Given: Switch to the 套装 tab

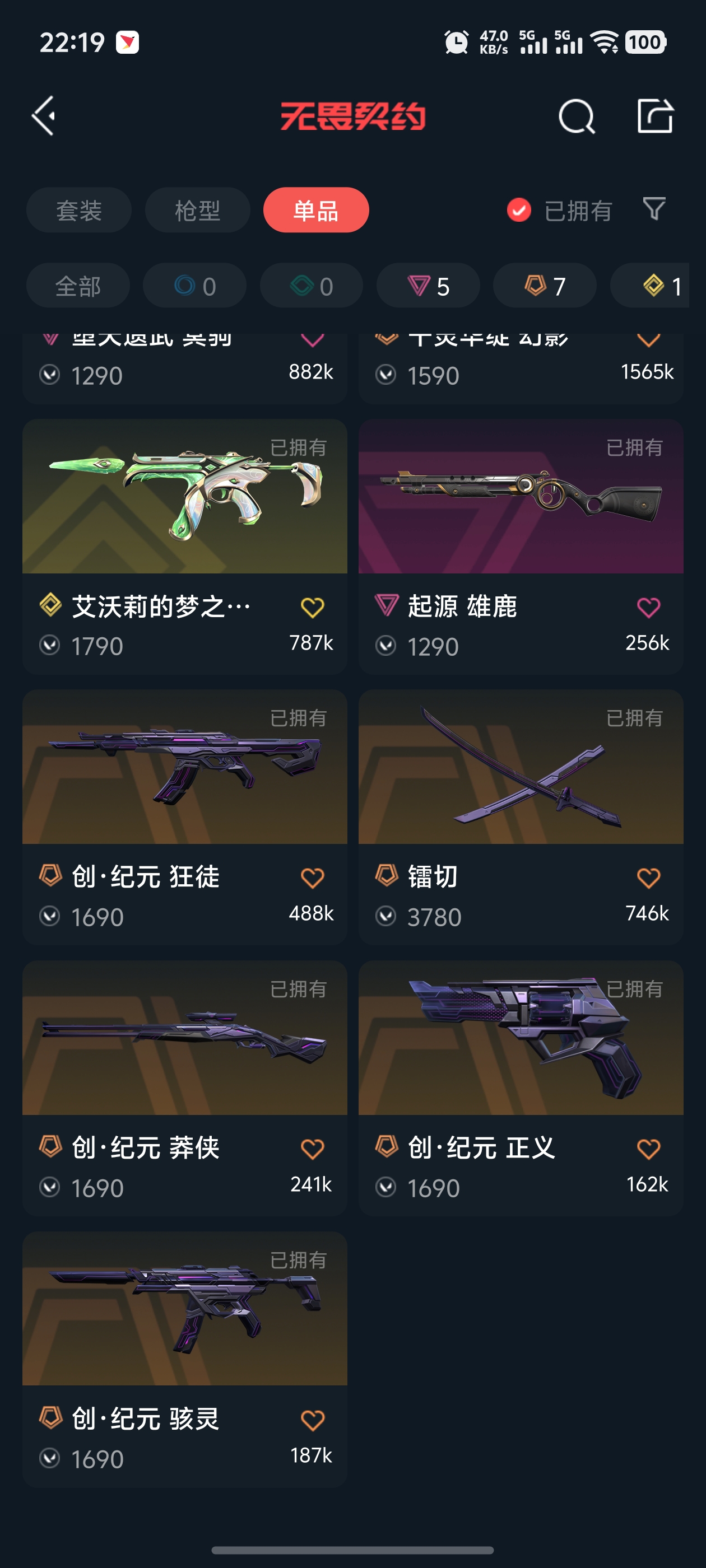Looking at the screenshot, I should click(x=78, y=211).
